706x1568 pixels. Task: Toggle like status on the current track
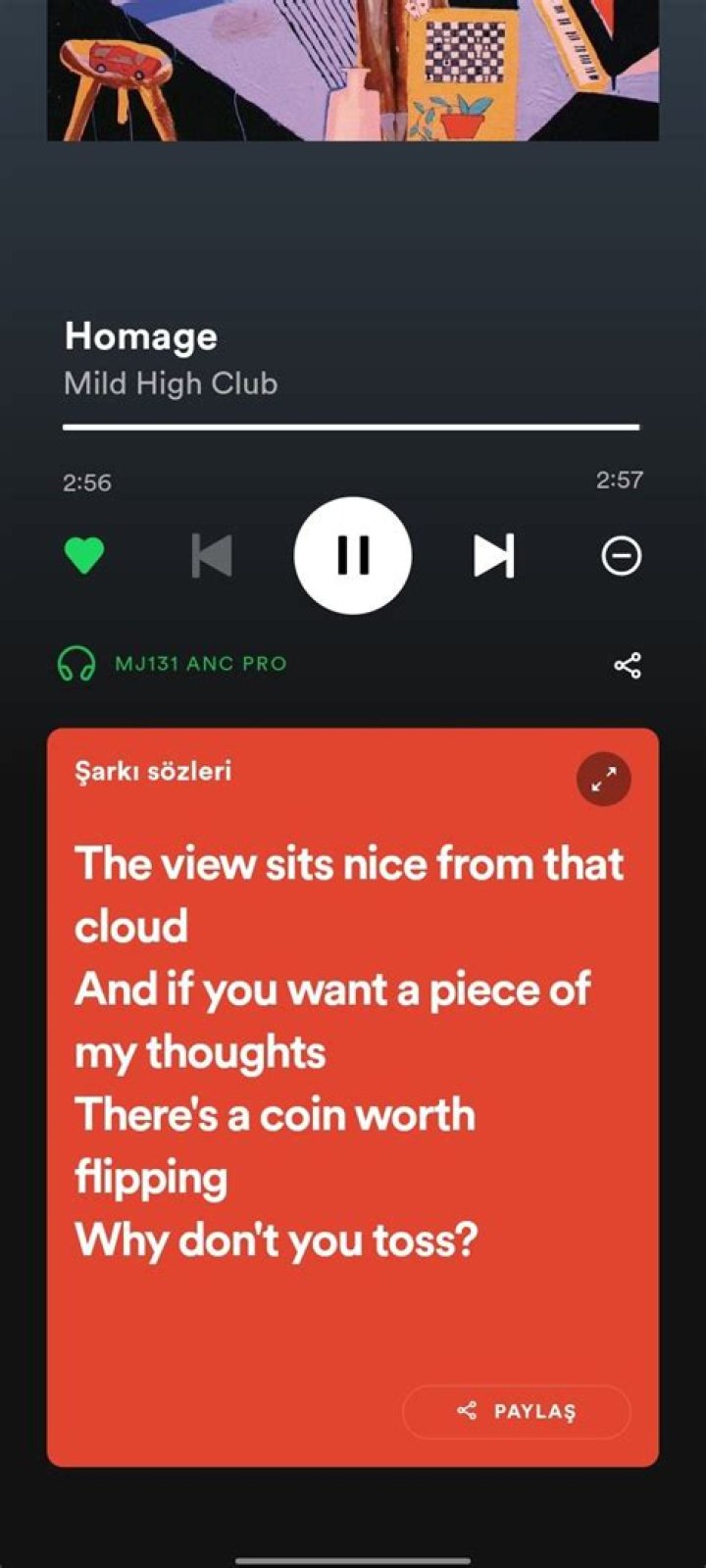(x=84, y=555)
